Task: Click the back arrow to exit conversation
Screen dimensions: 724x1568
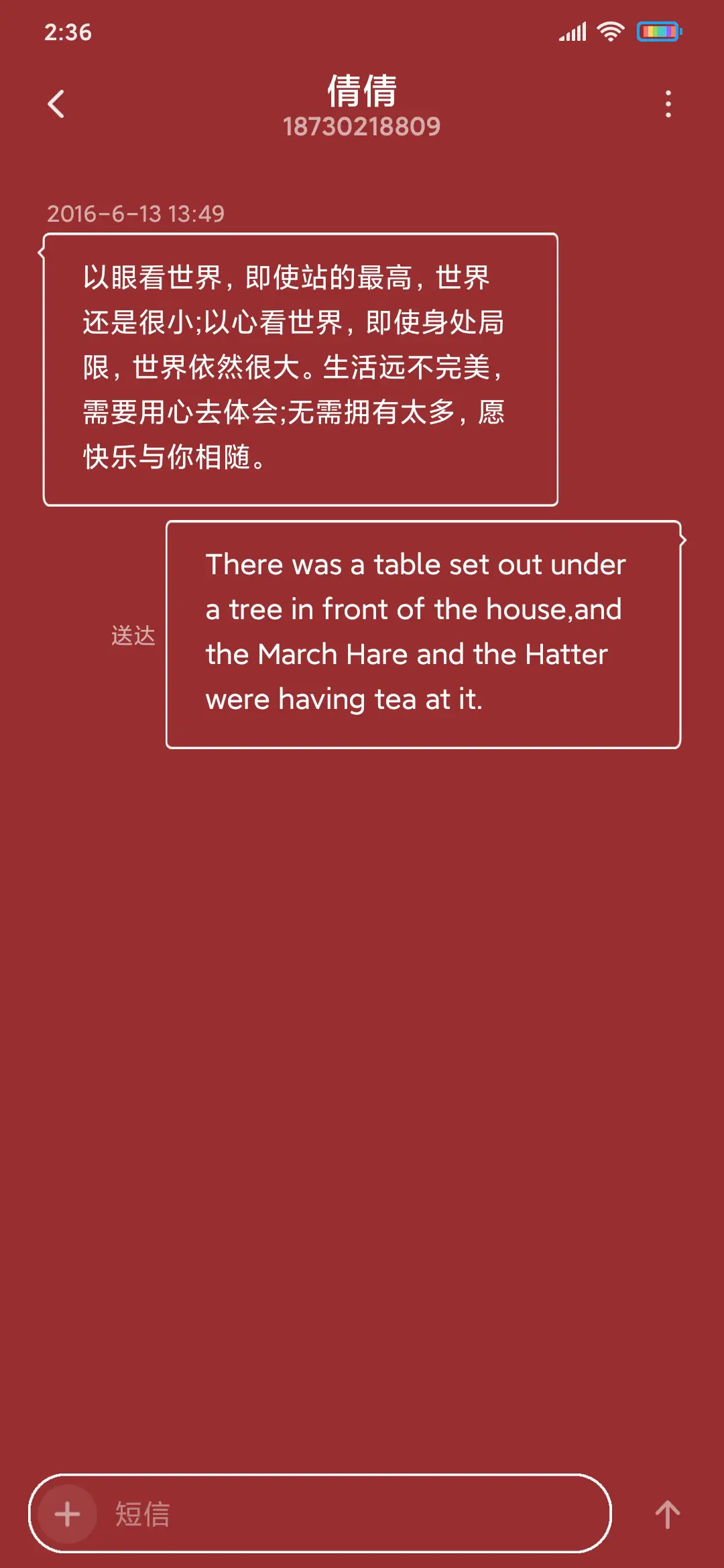Action: (56, 102)
